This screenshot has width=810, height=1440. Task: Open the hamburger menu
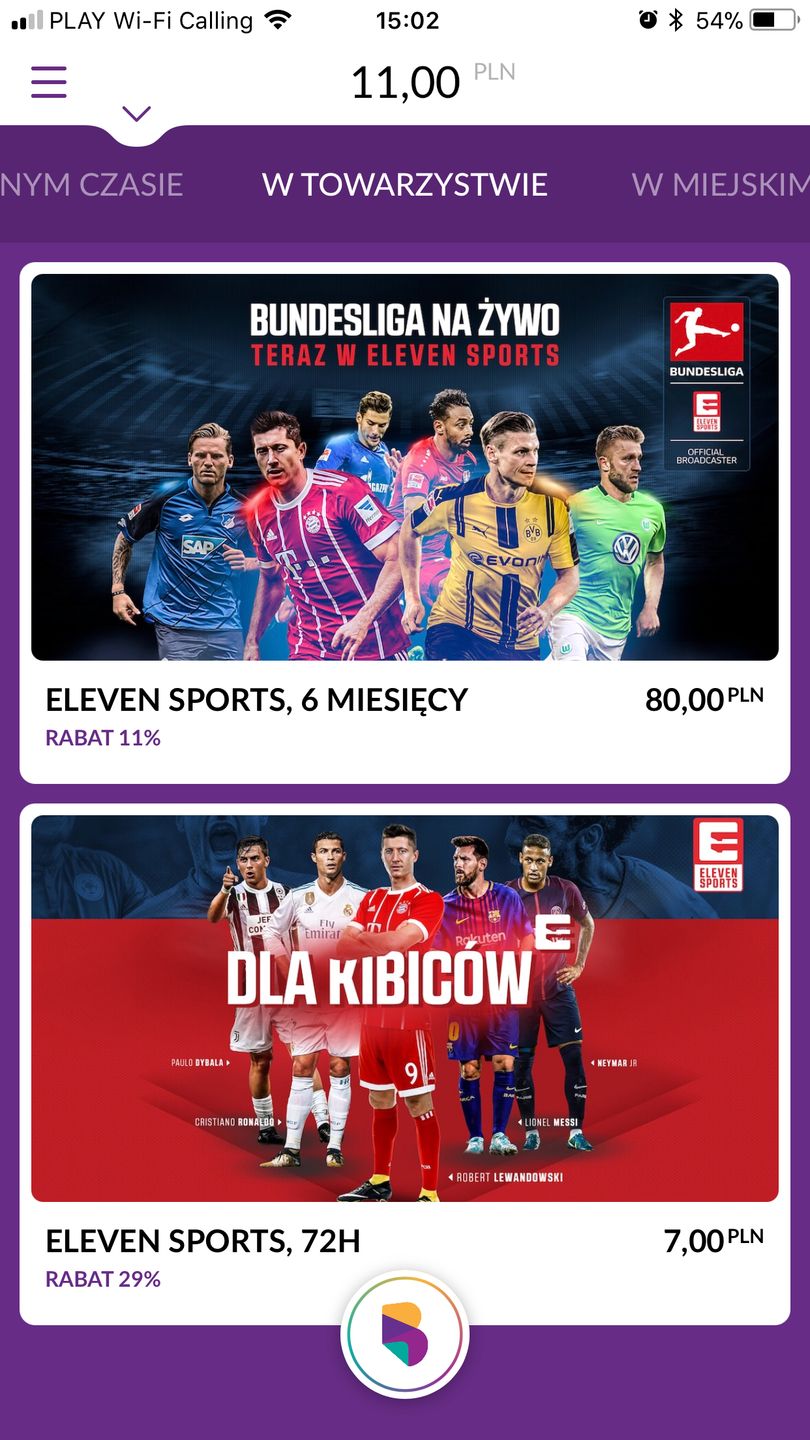tap(48, 82)
